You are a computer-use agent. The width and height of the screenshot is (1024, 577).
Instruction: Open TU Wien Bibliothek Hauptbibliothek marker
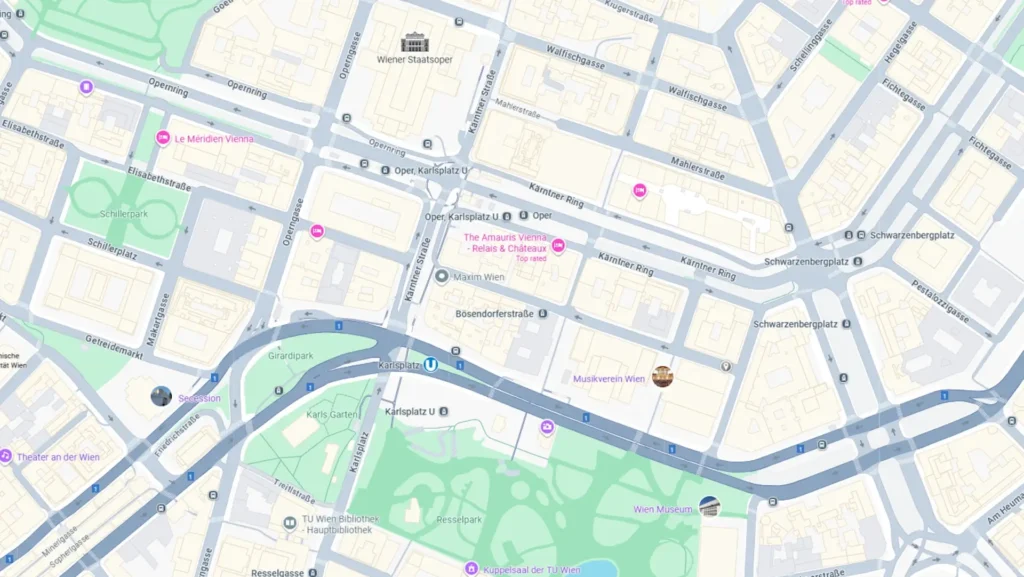(x=289, y=523)
